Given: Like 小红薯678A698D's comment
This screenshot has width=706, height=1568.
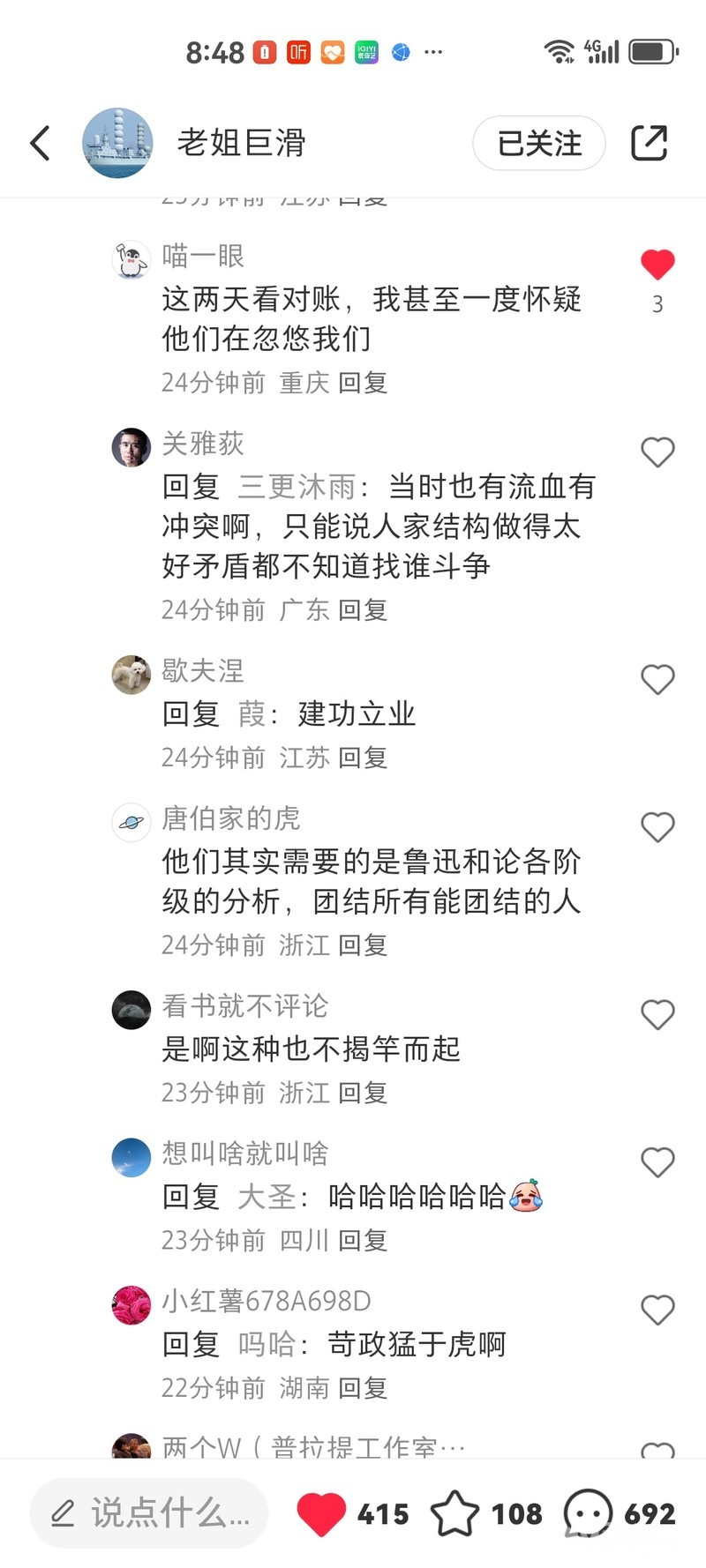Looking at the screenshot, I should 657,1310.
